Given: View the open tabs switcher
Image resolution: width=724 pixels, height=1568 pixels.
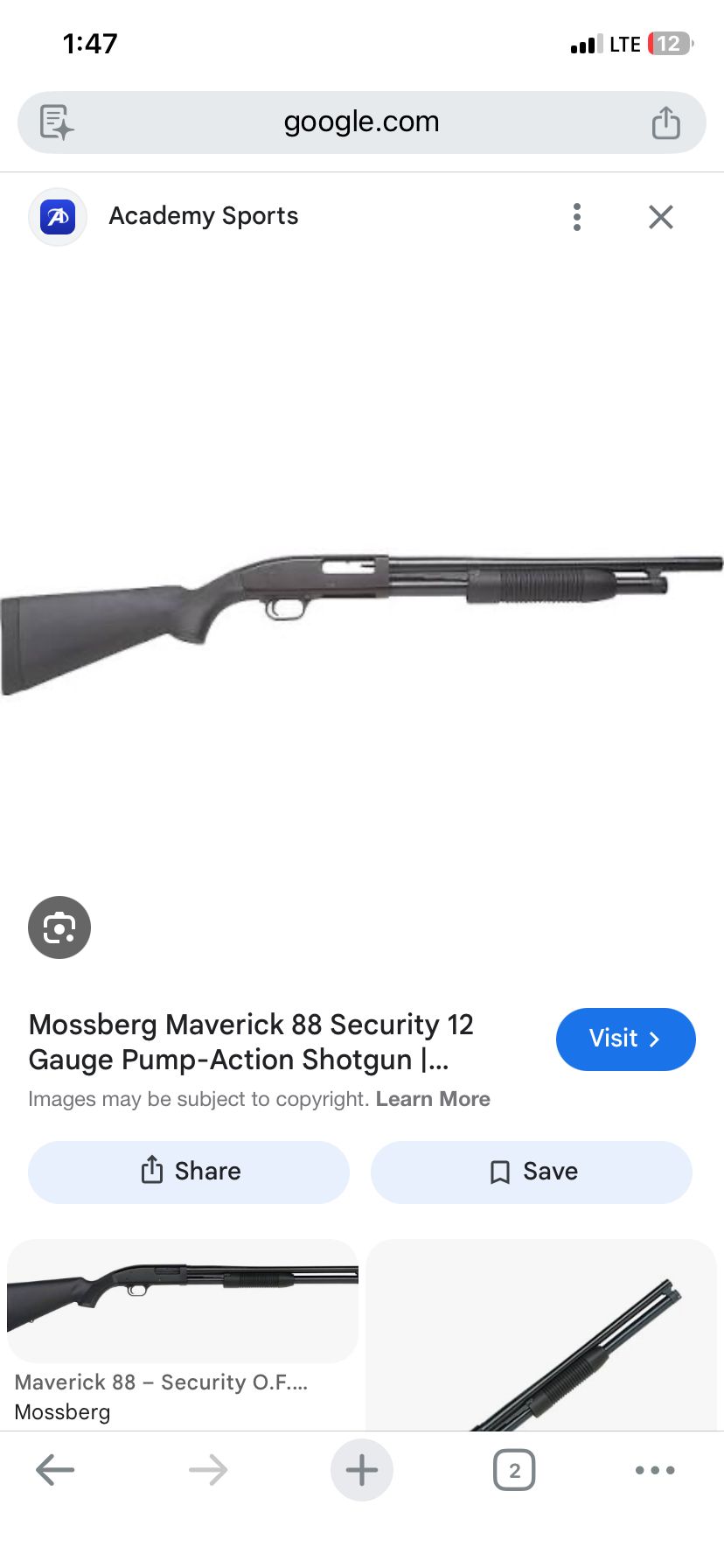Looking at the screenshot, I should 514,1470.
